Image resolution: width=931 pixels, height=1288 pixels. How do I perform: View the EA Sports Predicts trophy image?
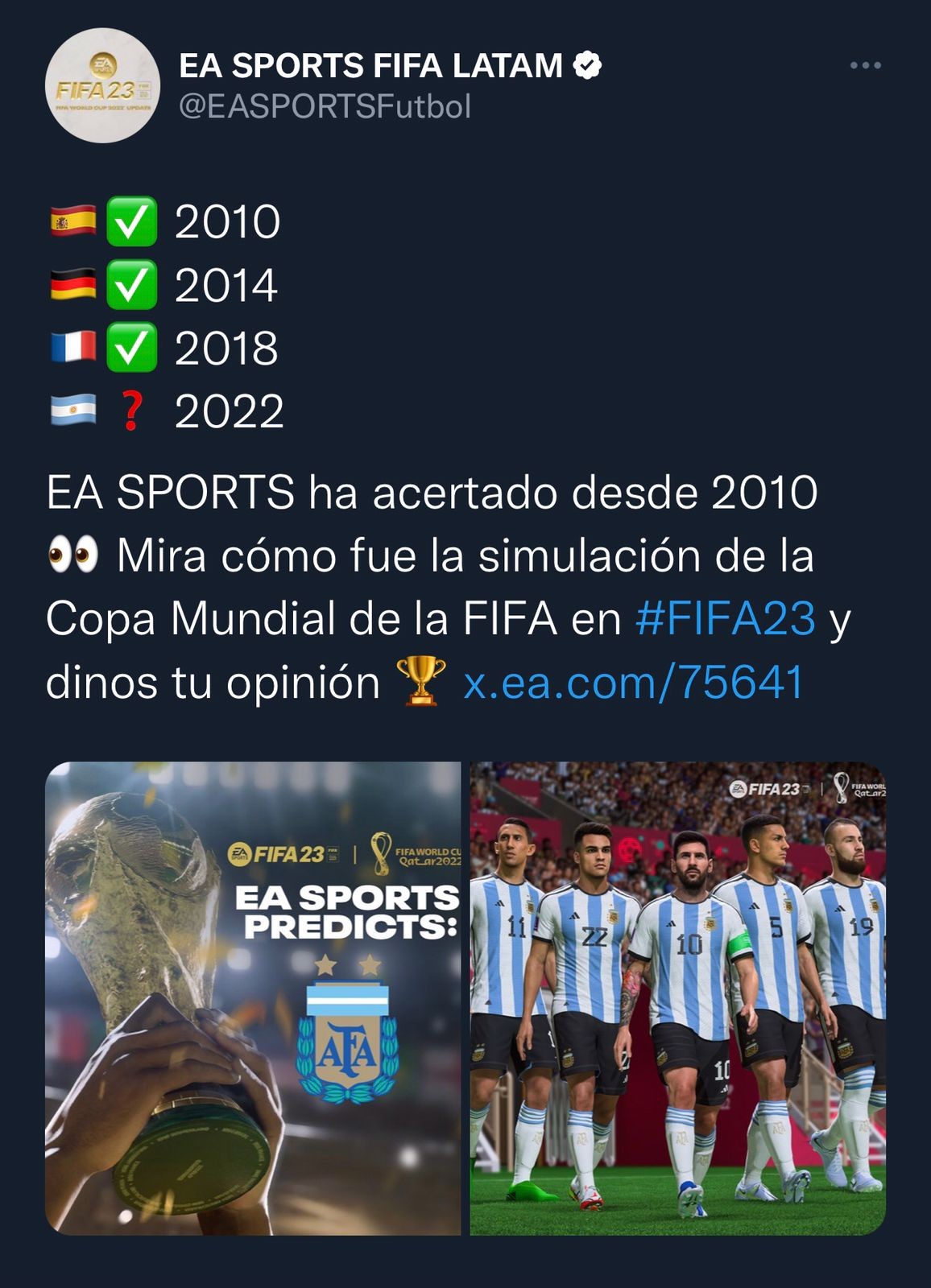(x=253, y=998)
